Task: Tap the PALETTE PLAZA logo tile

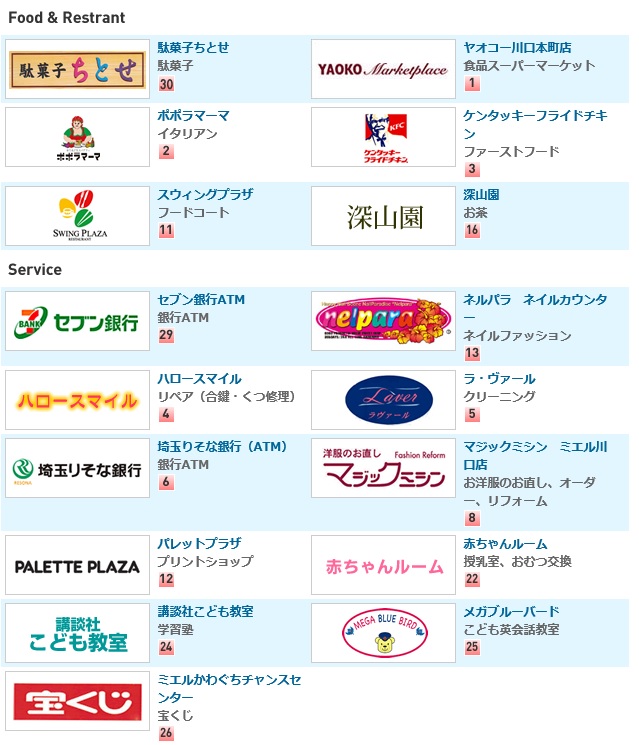Action: pos(77,566)
